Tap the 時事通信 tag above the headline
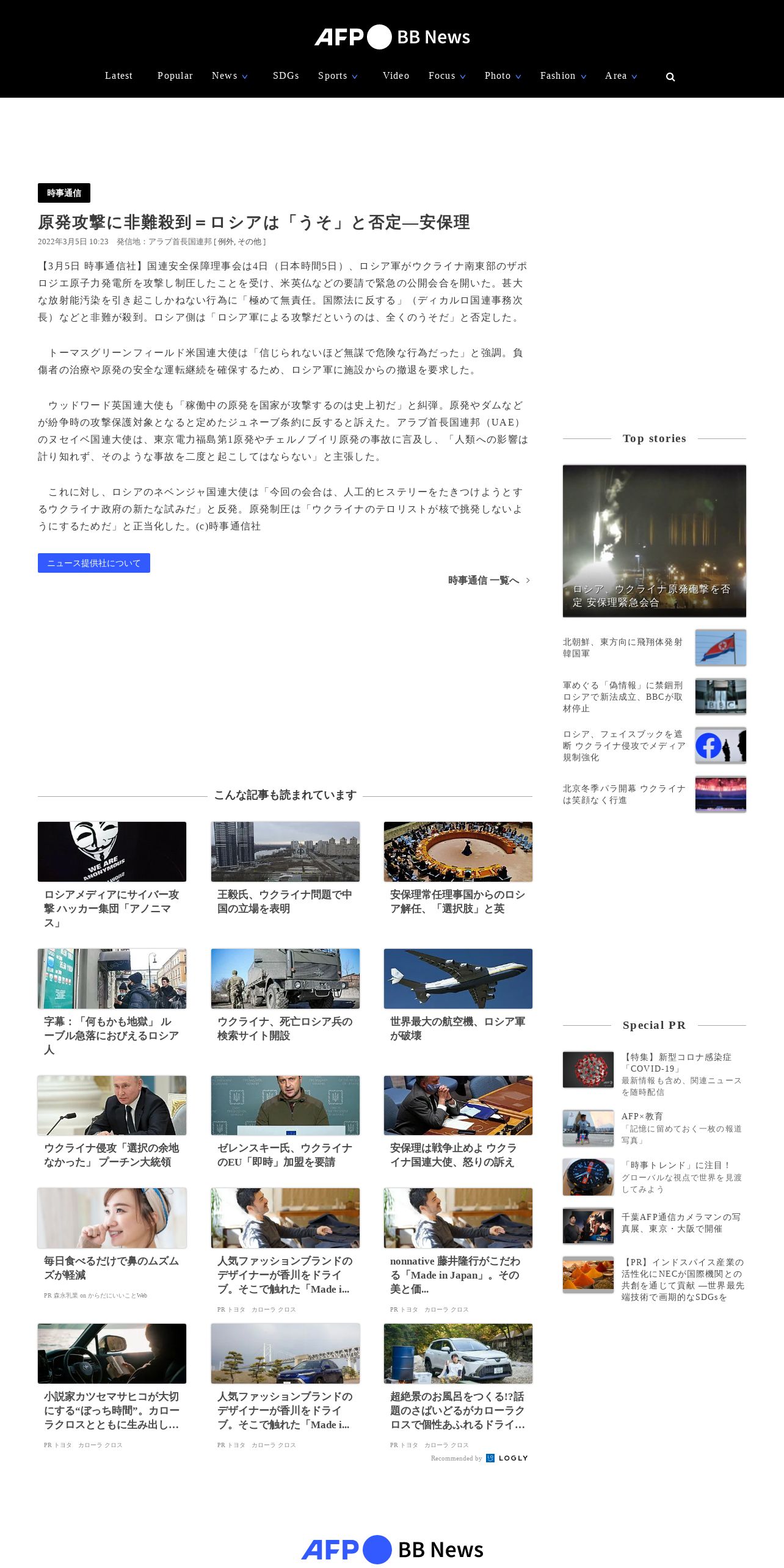 coord(64,193)
